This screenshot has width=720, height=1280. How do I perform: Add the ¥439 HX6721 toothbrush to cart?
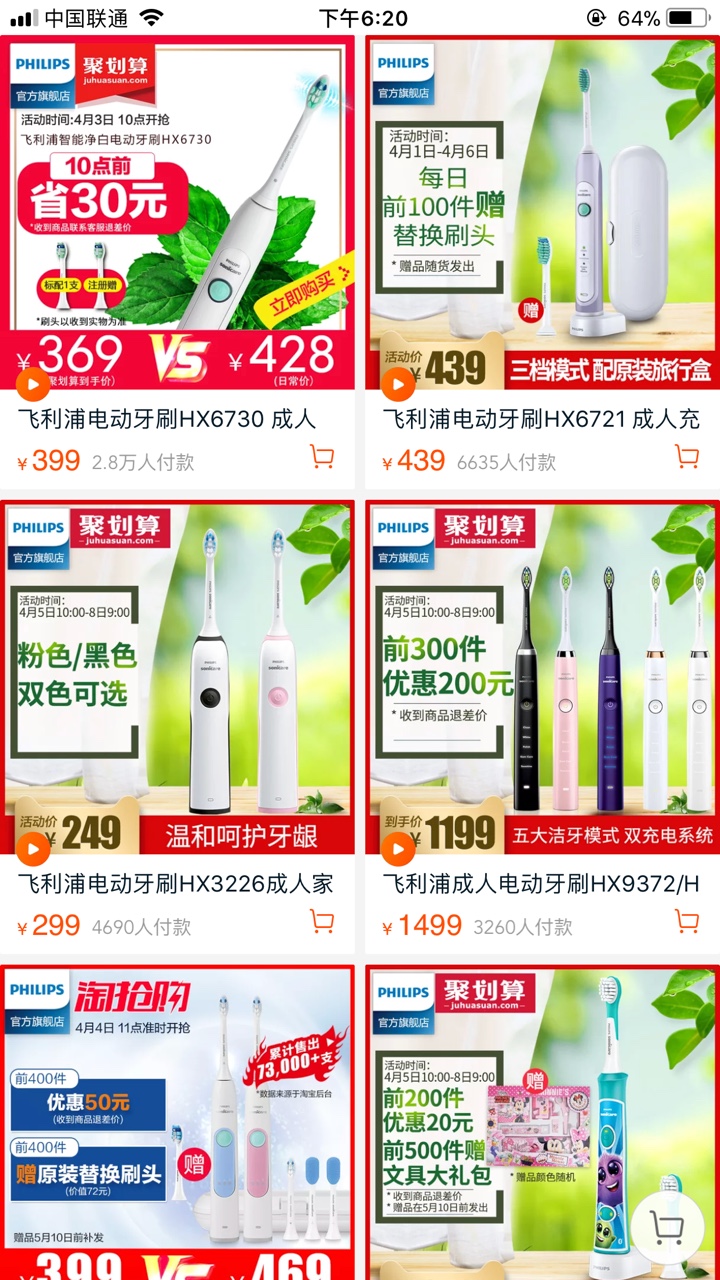687,458
